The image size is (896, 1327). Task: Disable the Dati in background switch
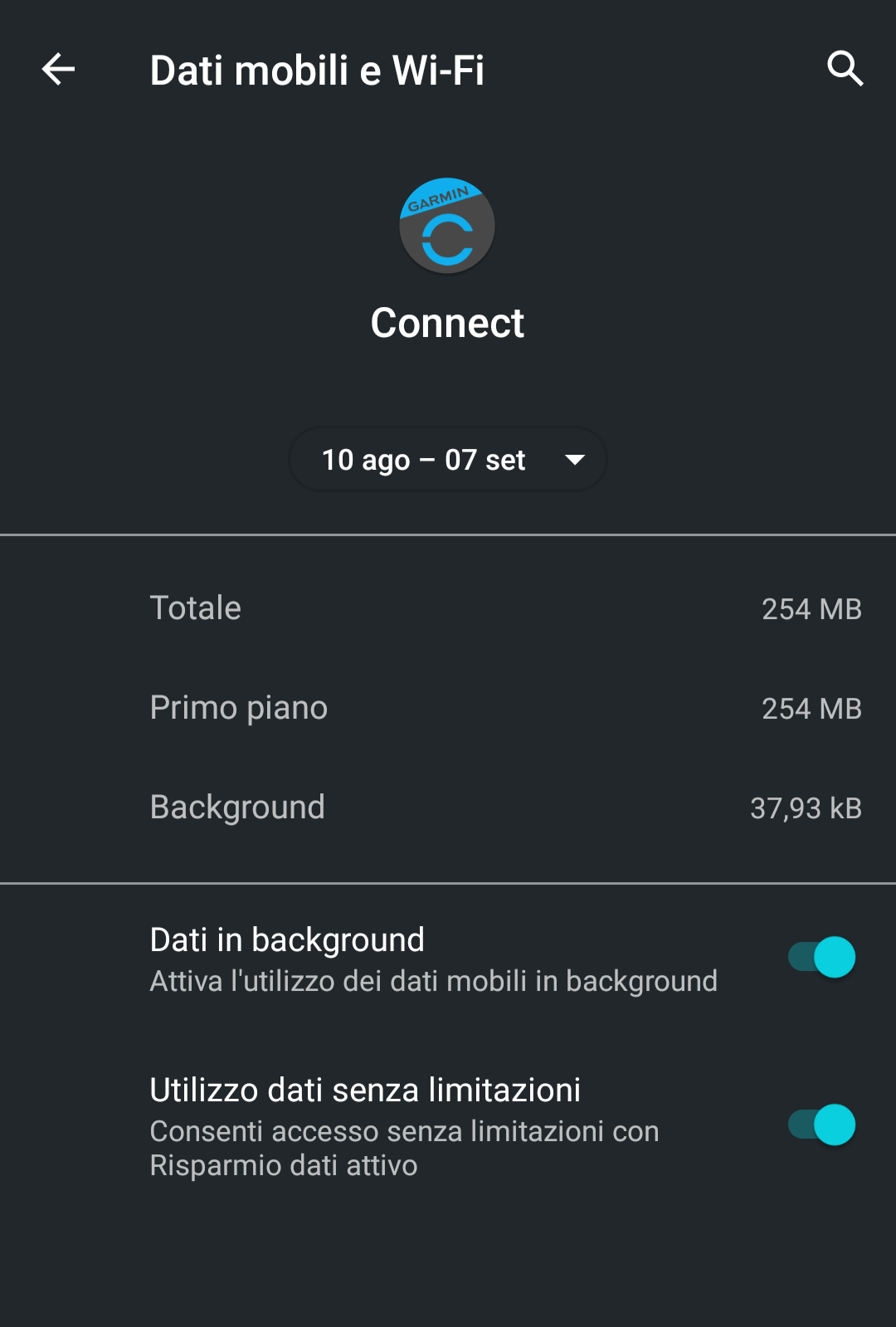point(821,958)
